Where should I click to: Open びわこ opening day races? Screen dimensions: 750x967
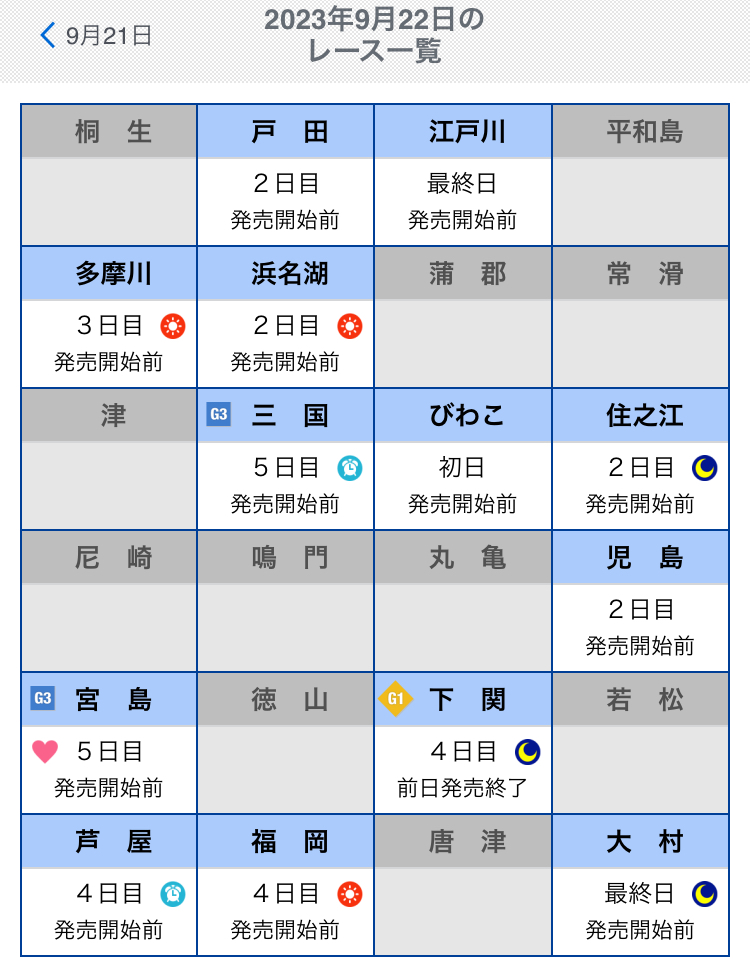tap(463, 459)
